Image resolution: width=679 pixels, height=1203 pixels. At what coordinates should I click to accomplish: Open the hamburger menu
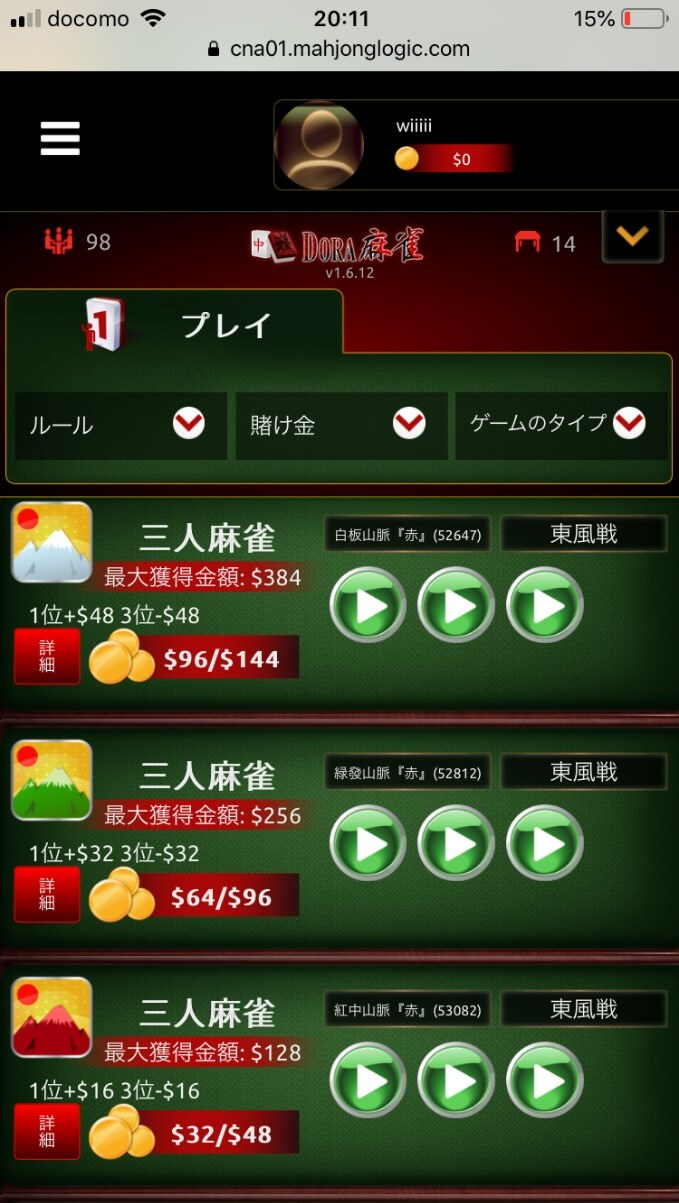tap(60, 139)
